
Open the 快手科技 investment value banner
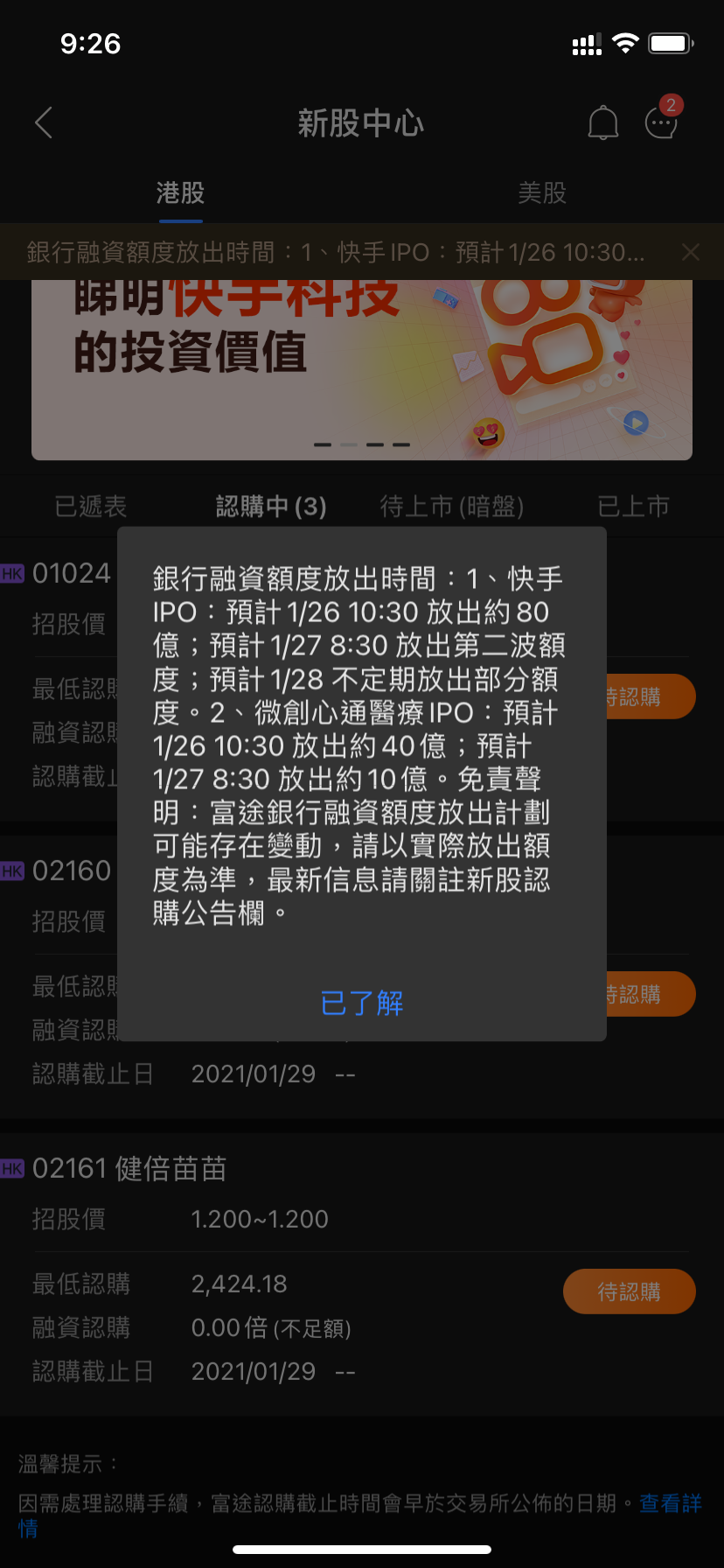click(x=362, y=369)
